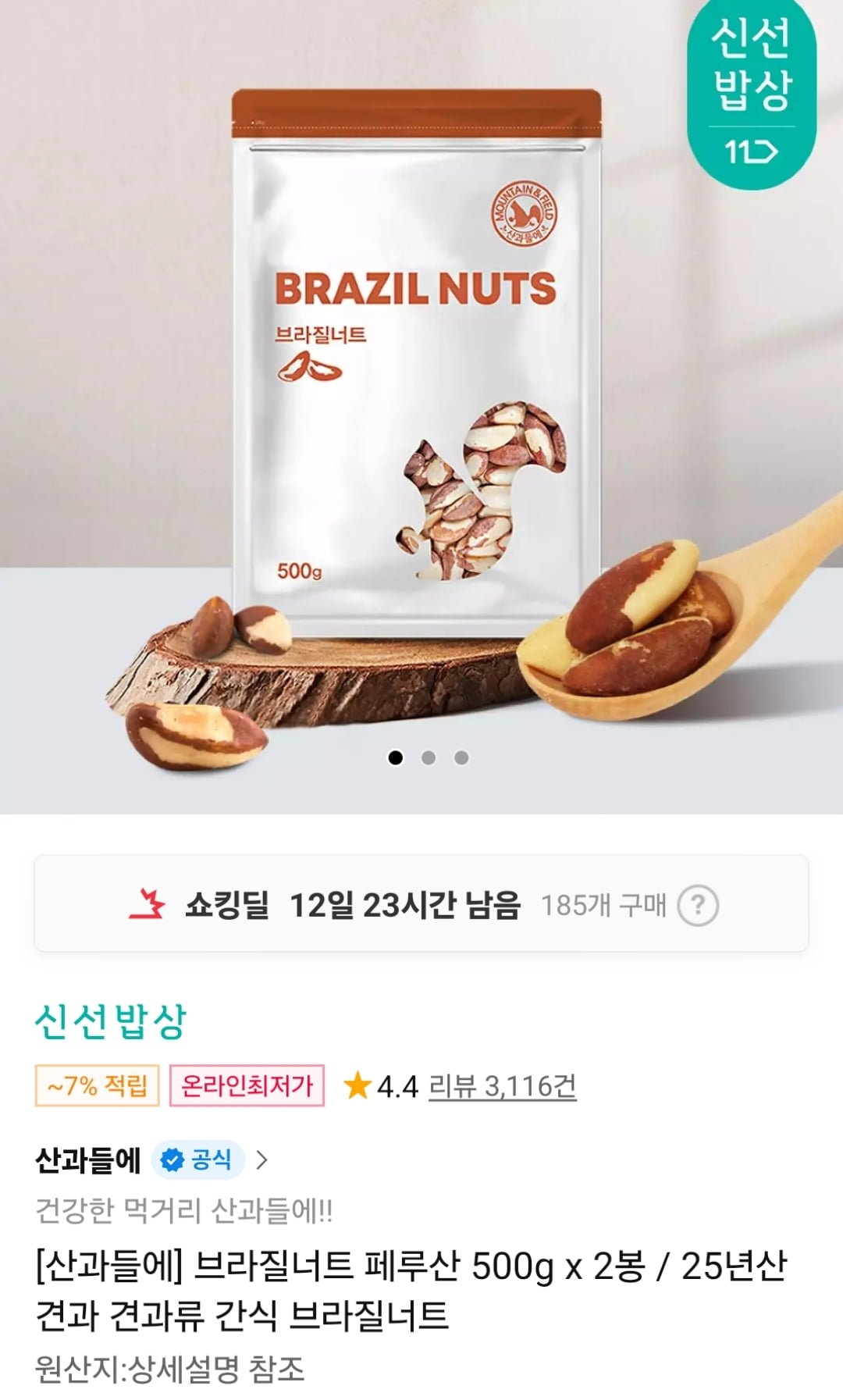Open the 리뷰 3,116건 reviews link
This screenshot has height=1400, width=843.
pyautogui.click(x=503, y=1086)
